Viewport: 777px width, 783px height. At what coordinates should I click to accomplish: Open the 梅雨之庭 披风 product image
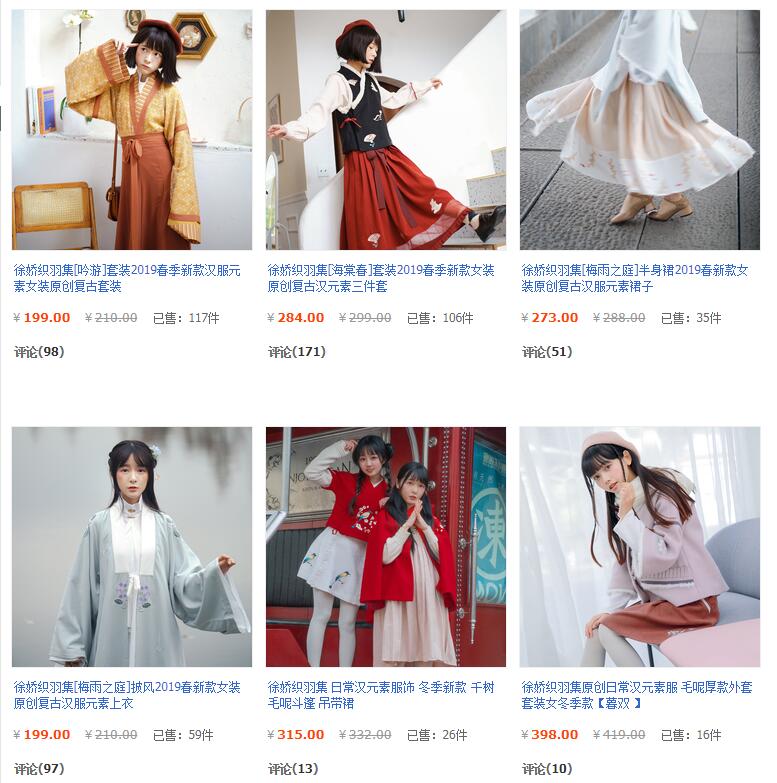tap(132, 547)
